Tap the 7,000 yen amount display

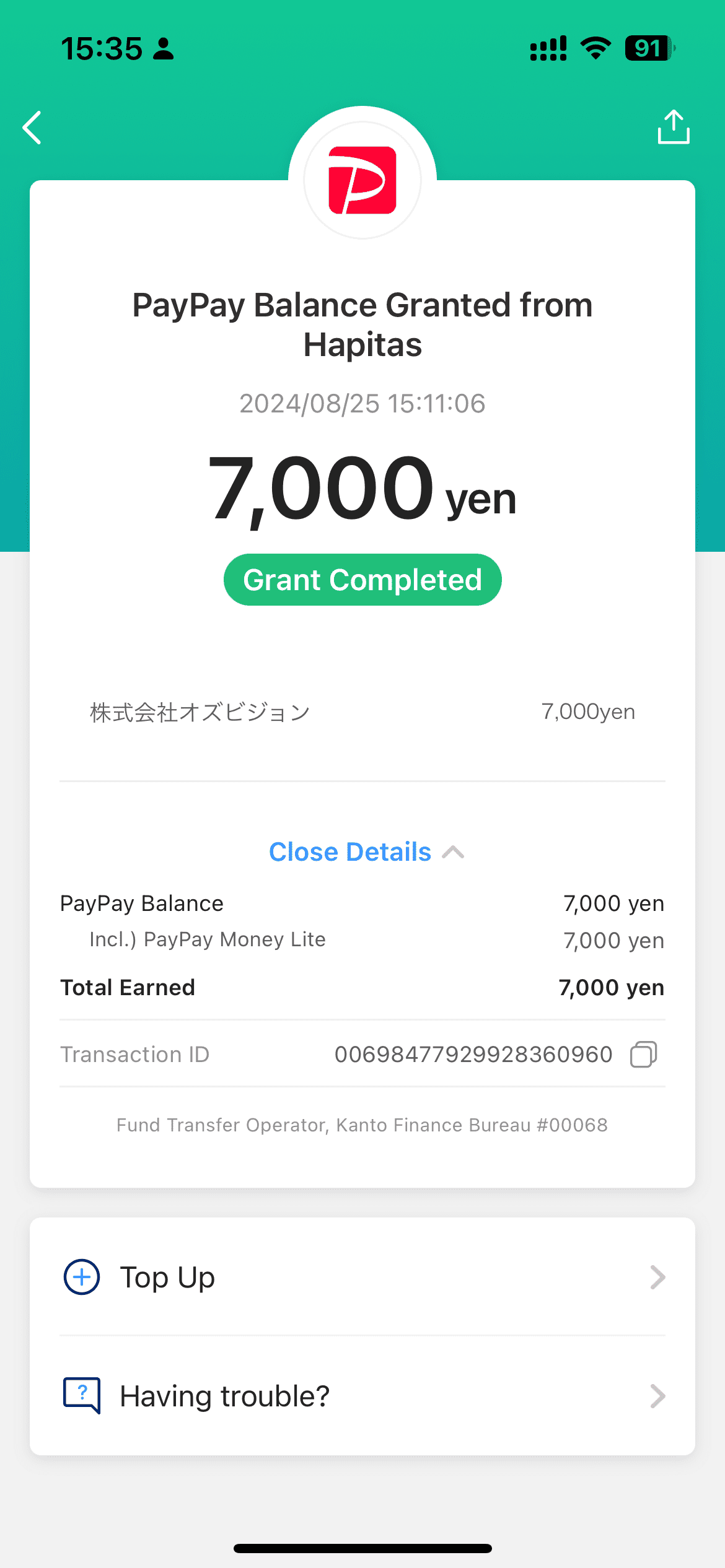(x=362, y=489)
